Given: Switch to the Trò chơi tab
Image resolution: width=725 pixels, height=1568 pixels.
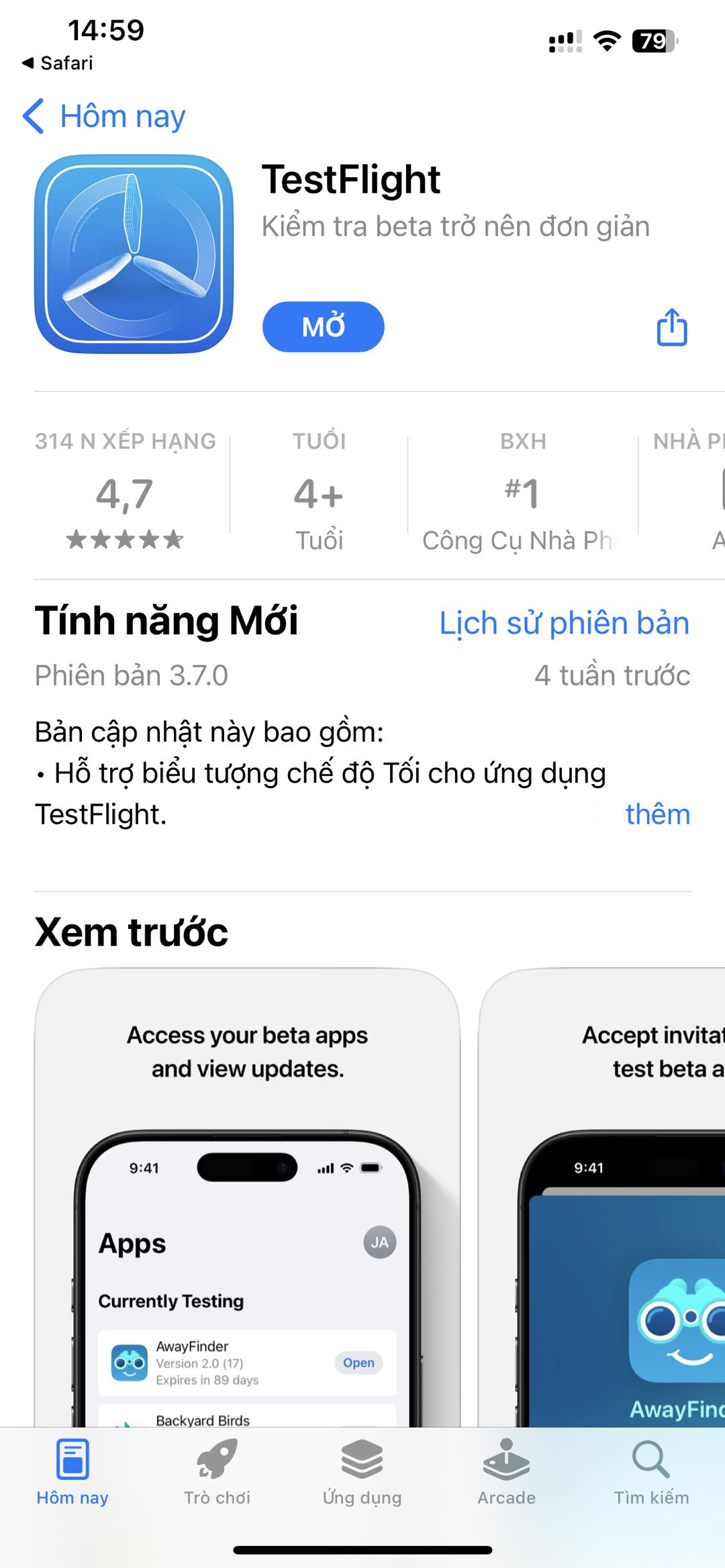Looking at the screenshot, I should (217, 1470).
